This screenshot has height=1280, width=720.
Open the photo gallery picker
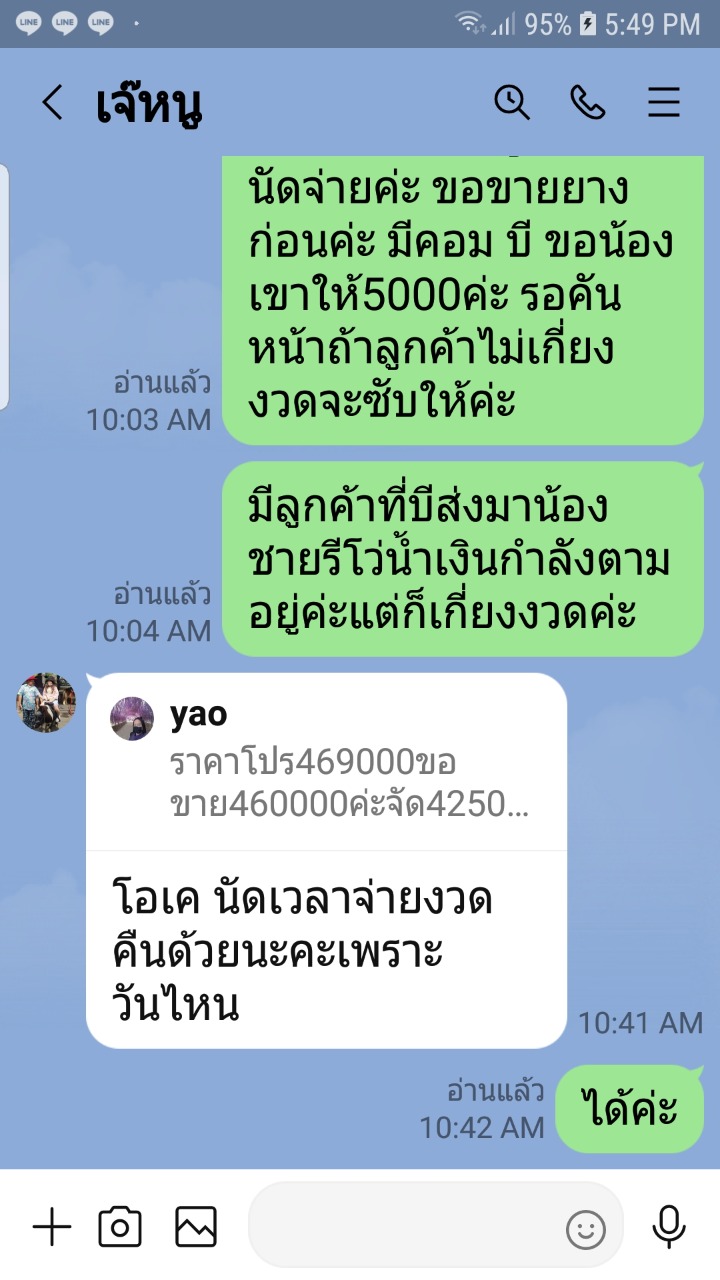point(196,1227)
